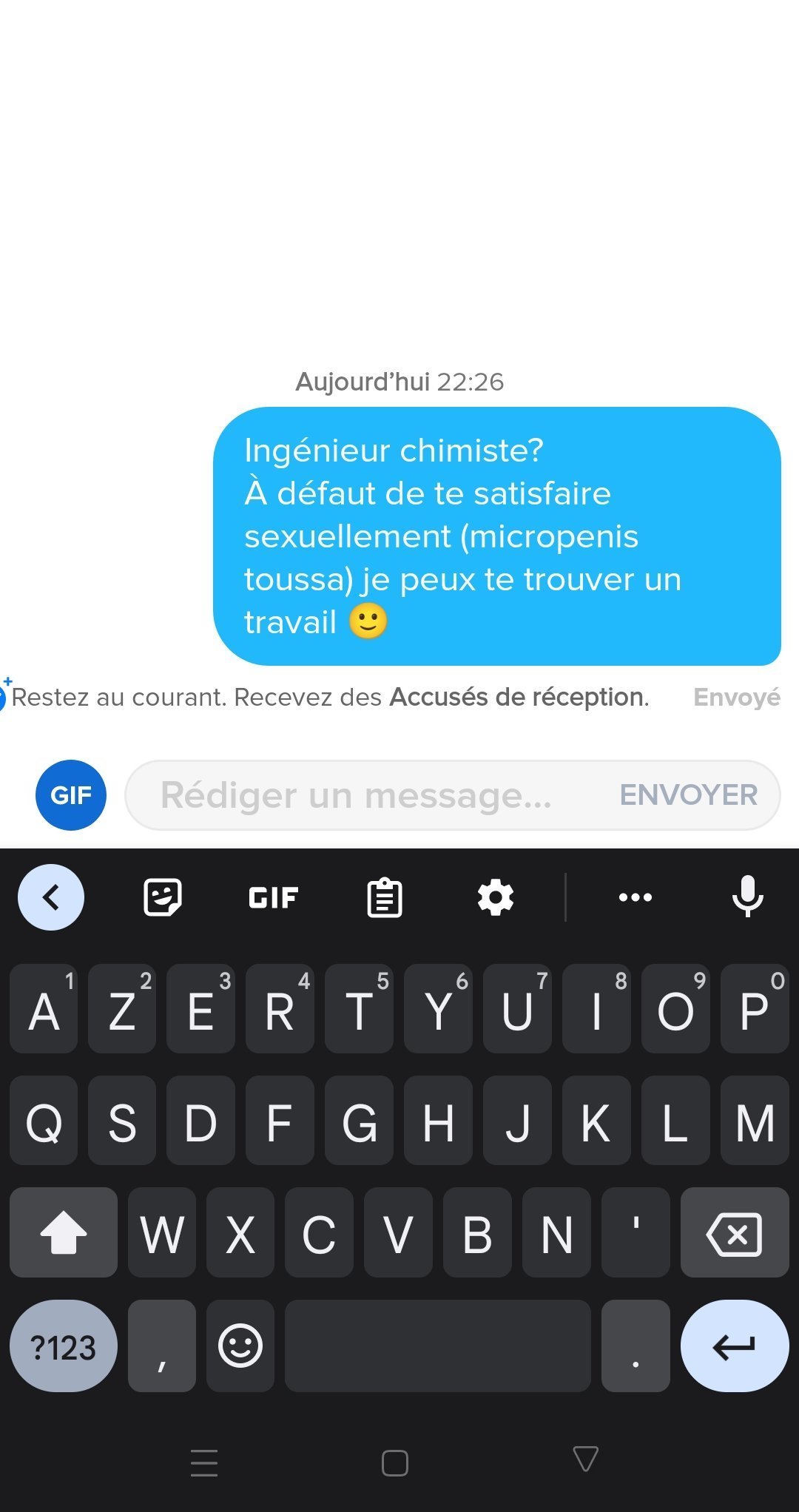
Task: Tap the shift key
Action: (64, 1232)
